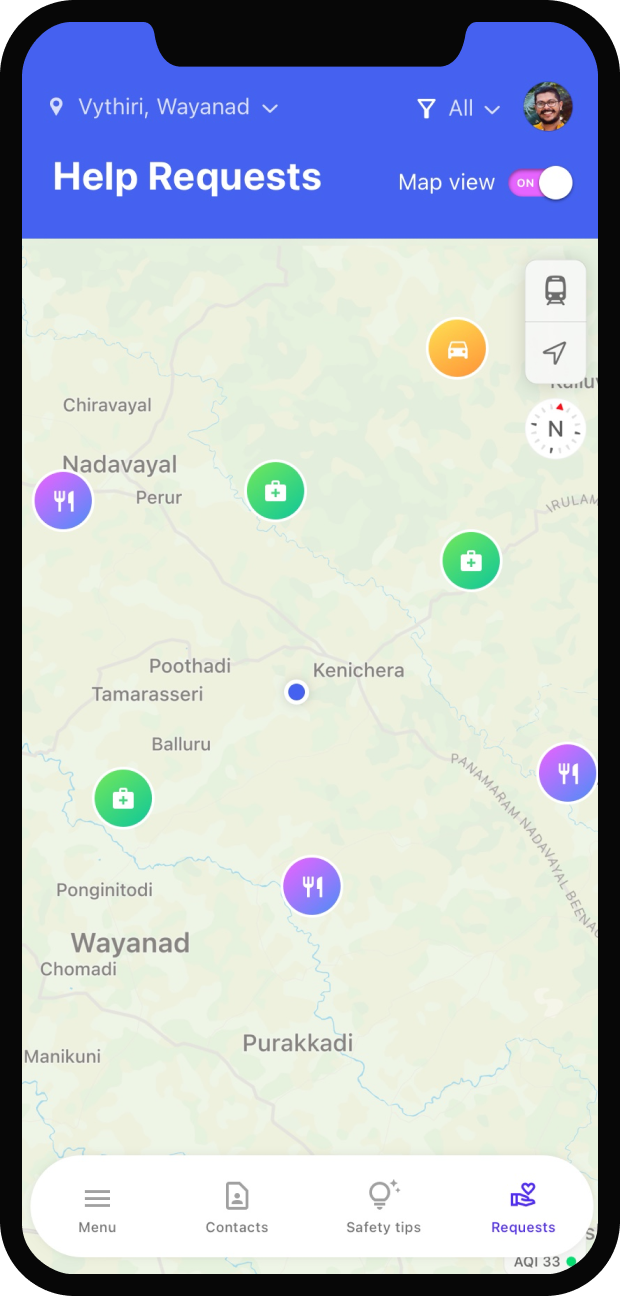Select the Requests tab

523,1209
